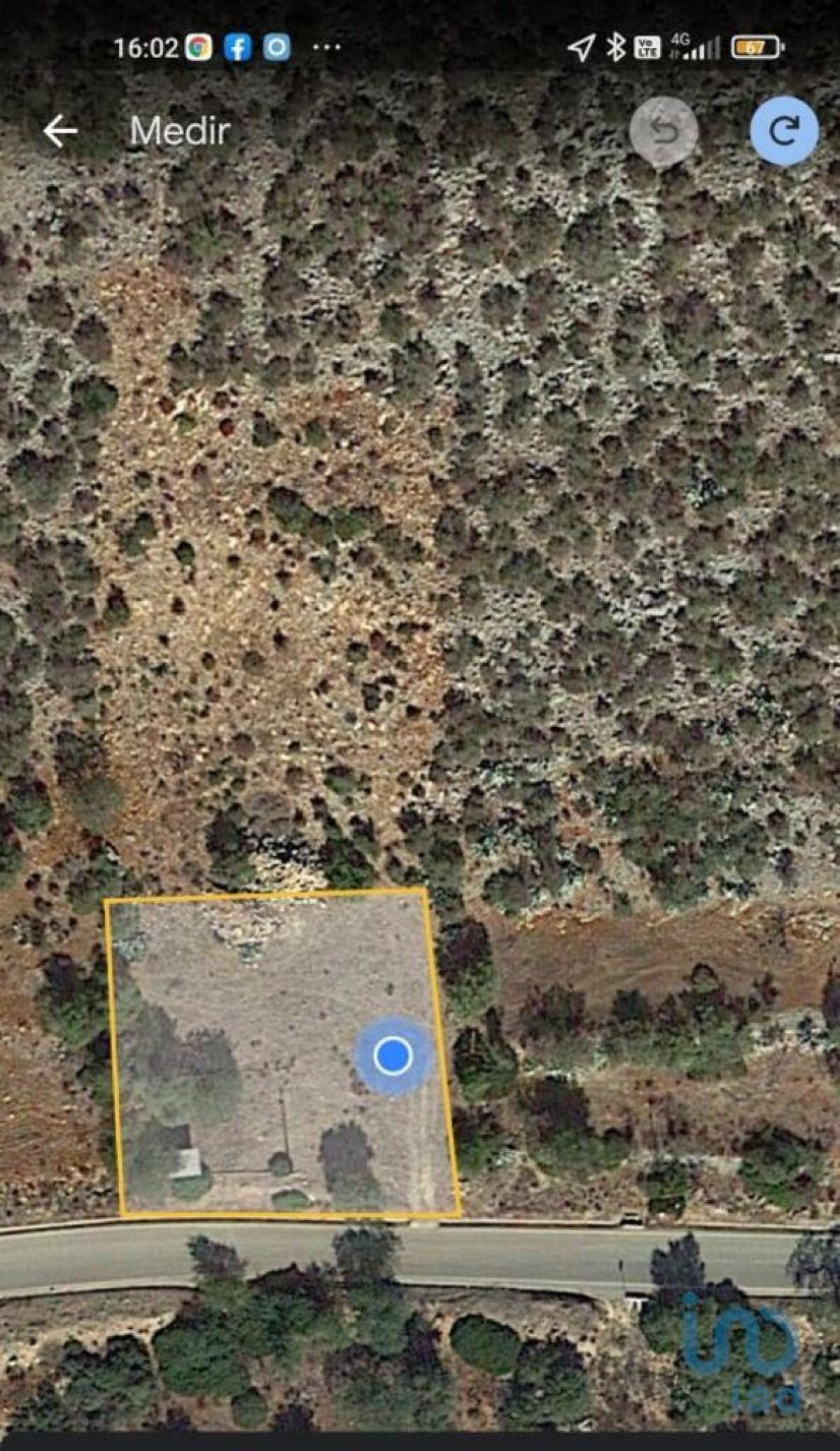Tap the top-left corner of yellow measurement square
This screenshot has height=1451, width=840.
106,898
